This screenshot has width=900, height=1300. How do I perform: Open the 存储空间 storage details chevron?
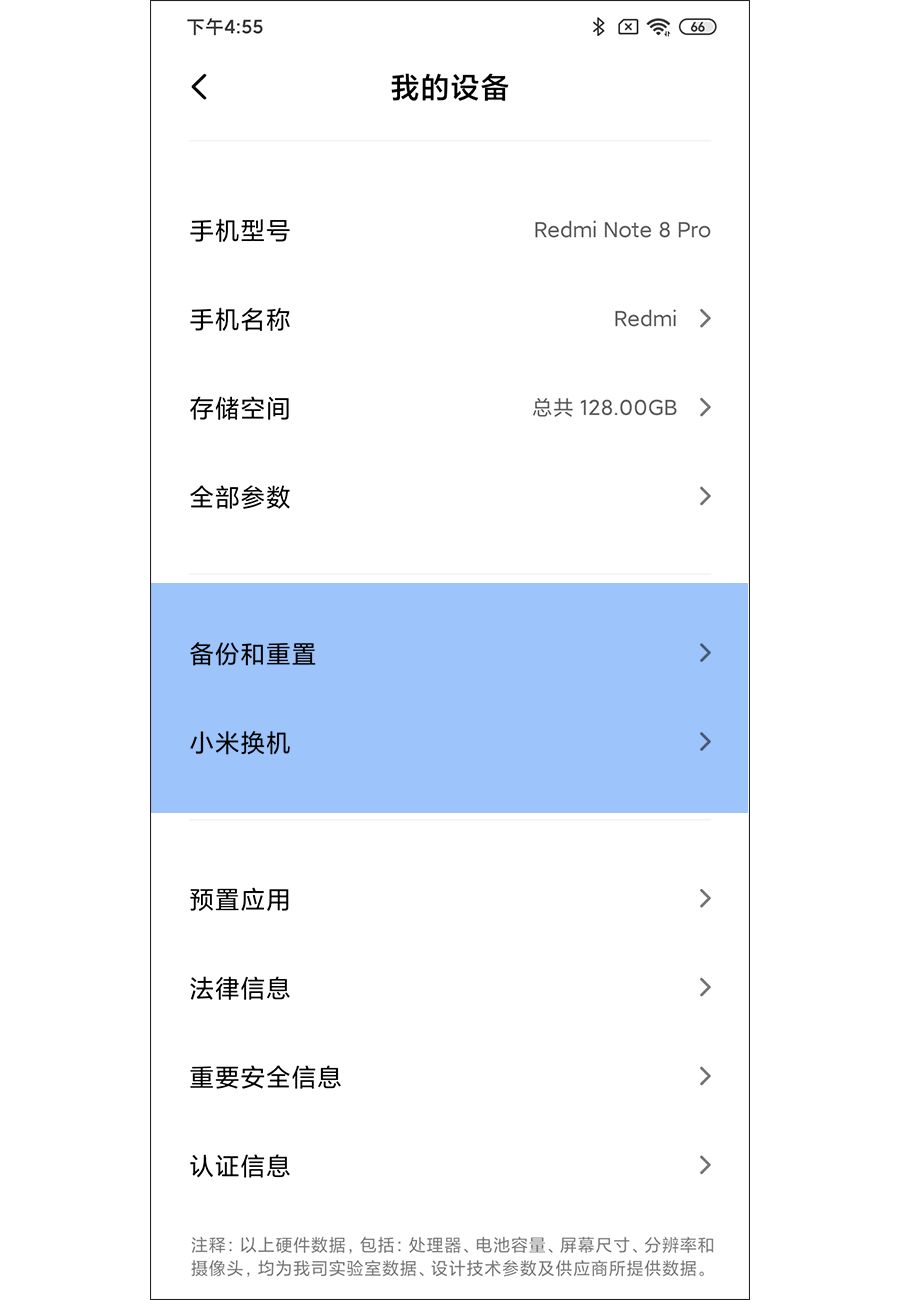coord(705,408)
